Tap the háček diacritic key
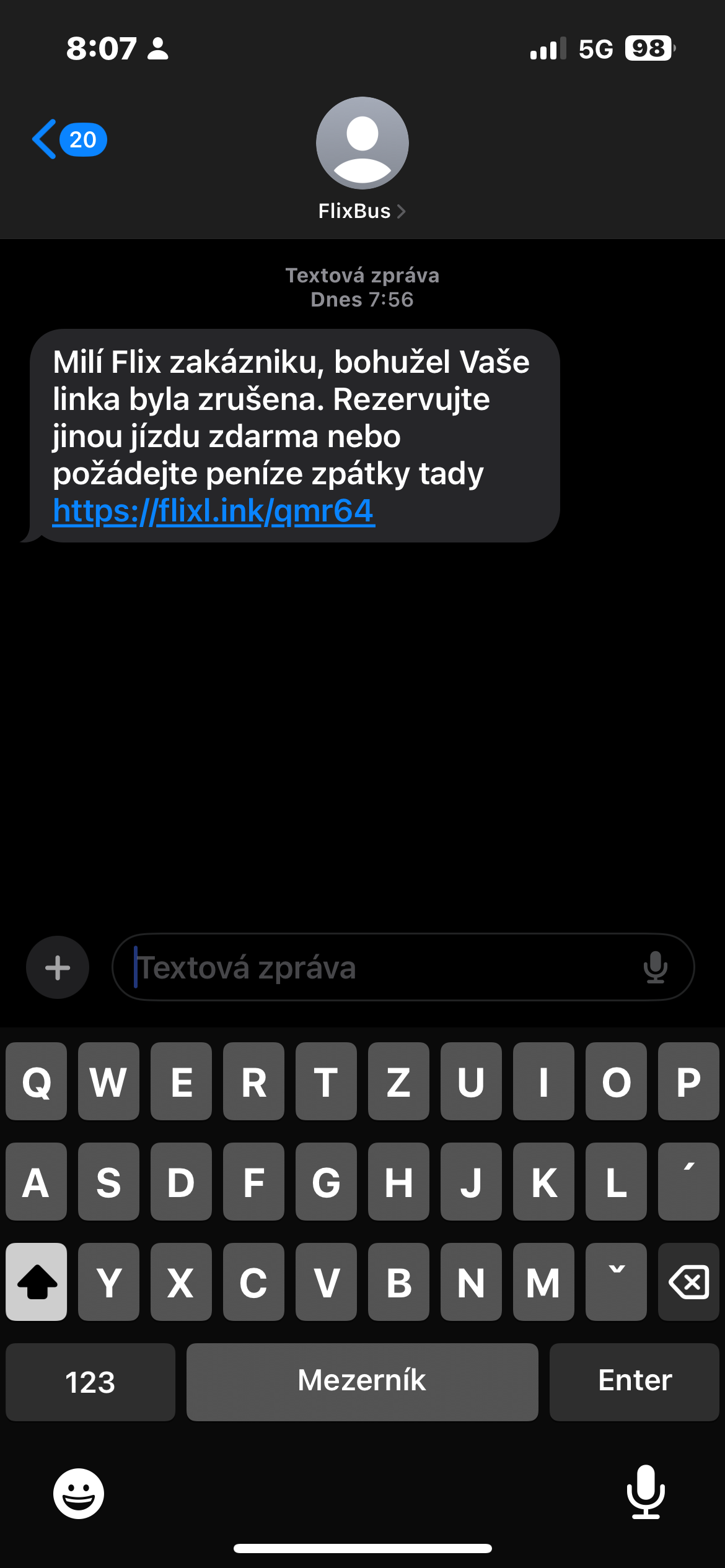The image size is (725, 1568). [616, 1282]
